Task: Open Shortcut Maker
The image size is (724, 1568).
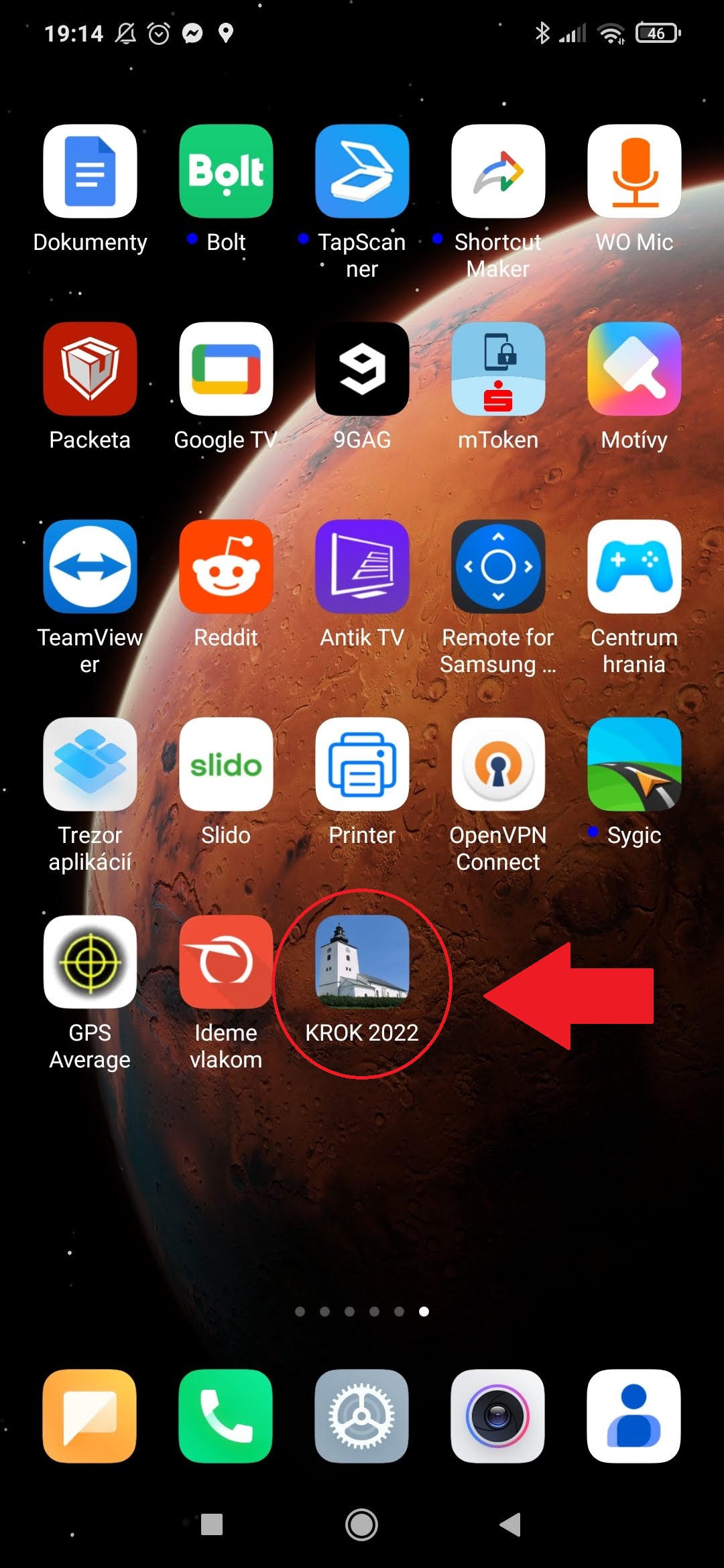Action: coord(498,172)
